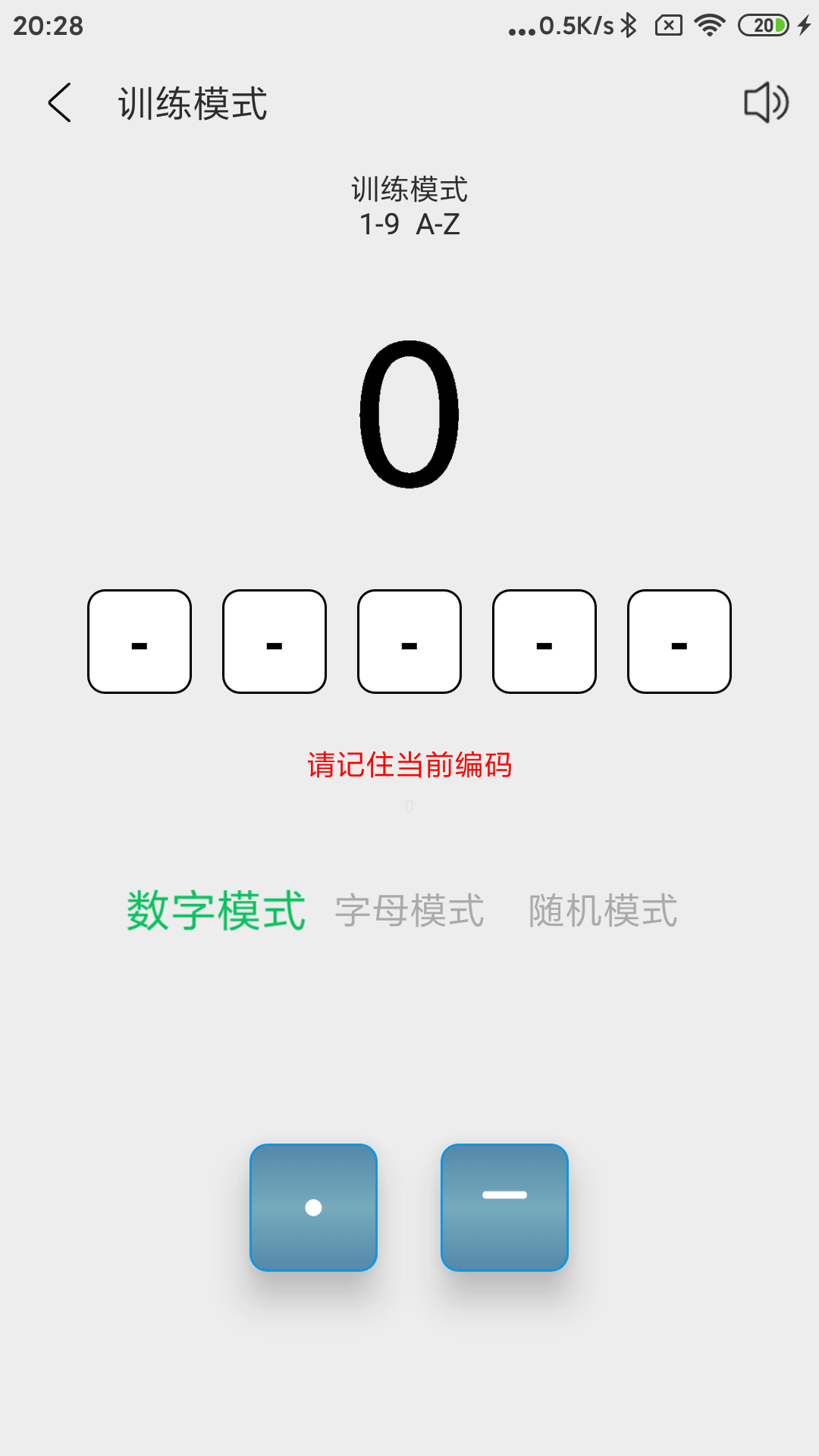Tap the dash Morse key
Viewport: 819px width, 1456px height.
(504, 1207)
